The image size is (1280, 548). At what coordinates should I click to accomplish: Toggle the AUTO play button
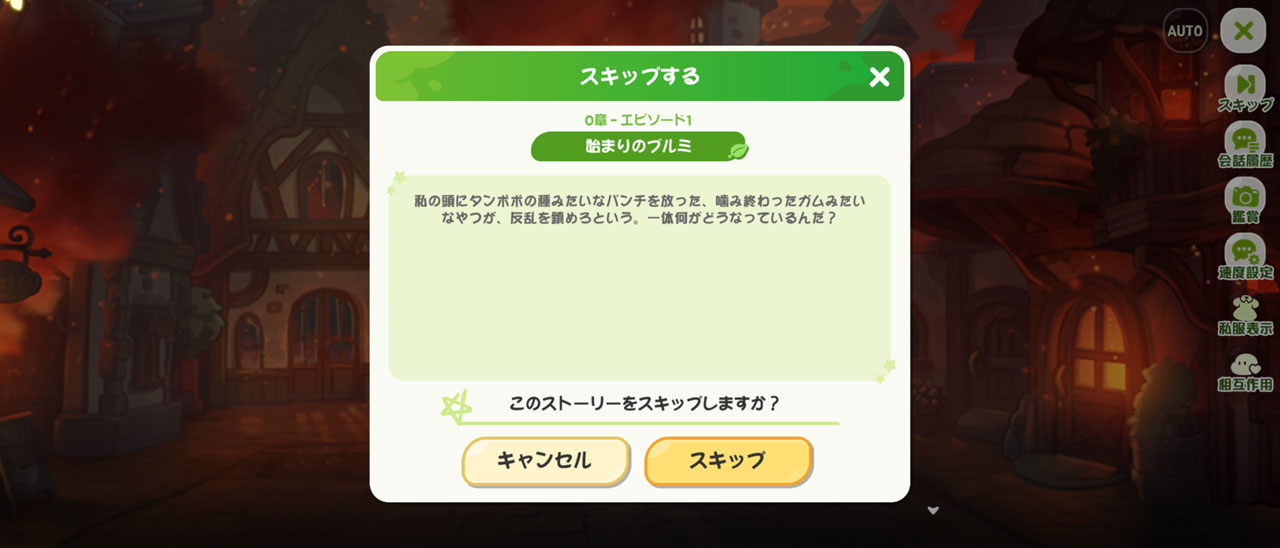[x=1185, y=30]
